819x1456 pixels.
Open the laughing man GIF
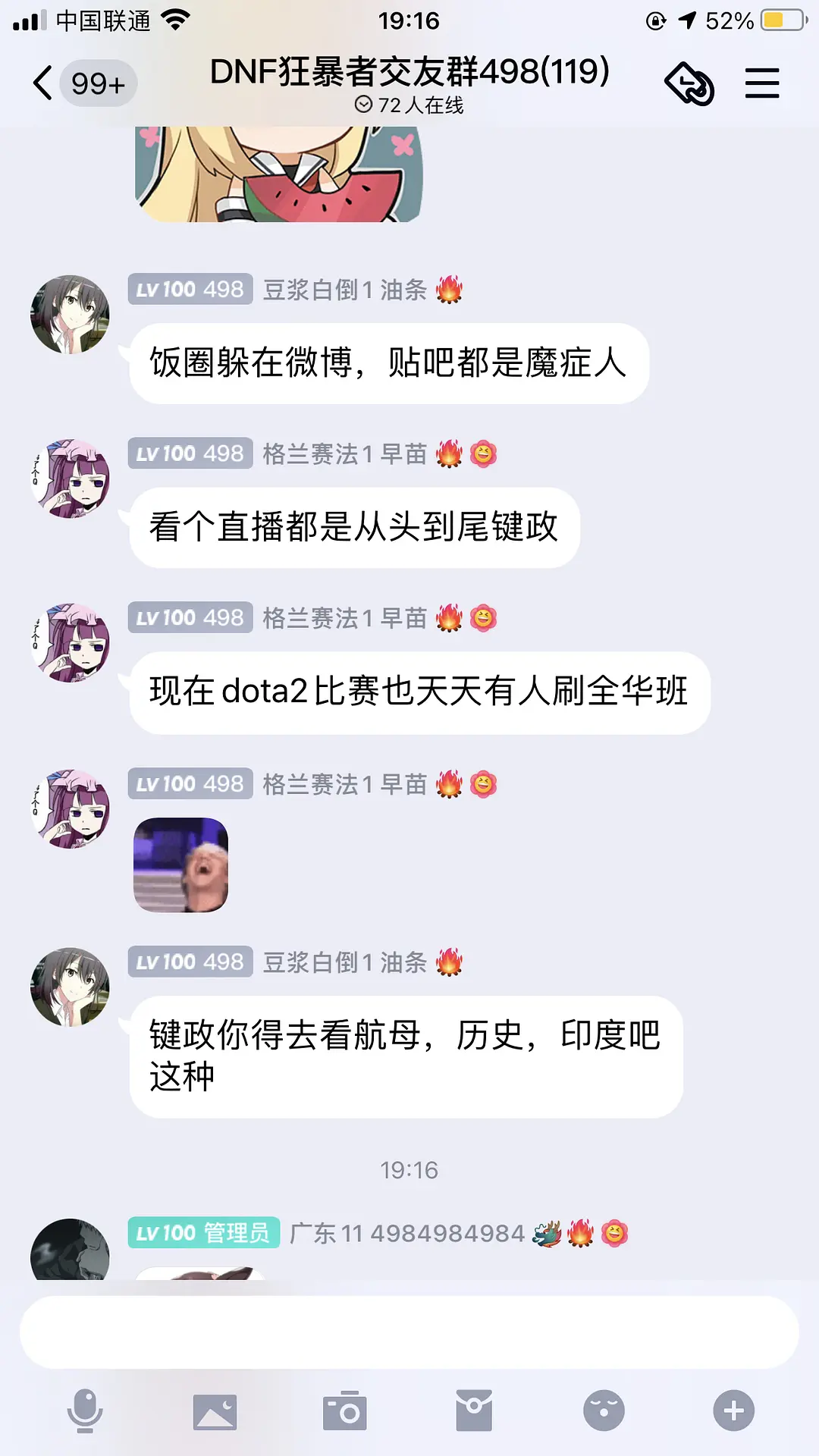tap(180, 864)
